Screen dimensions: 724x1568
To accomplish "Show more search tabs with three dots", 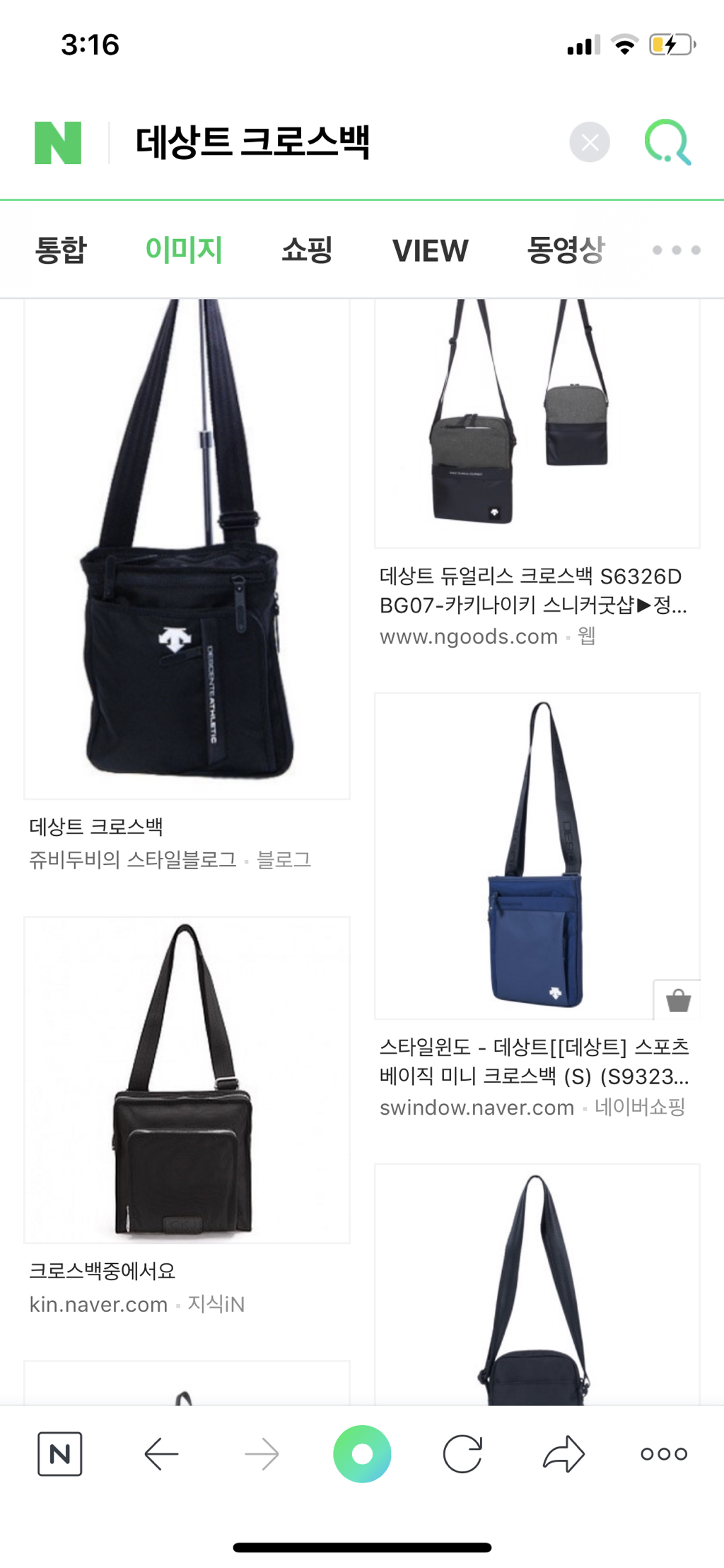I will point(676,250).
